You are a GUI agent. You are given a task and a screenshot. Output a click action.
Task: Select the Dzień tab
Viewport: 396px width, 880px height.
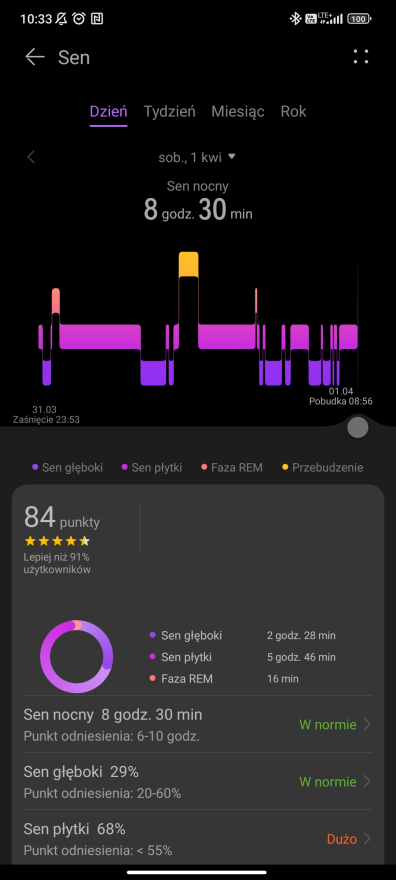[x=108, y=111]
